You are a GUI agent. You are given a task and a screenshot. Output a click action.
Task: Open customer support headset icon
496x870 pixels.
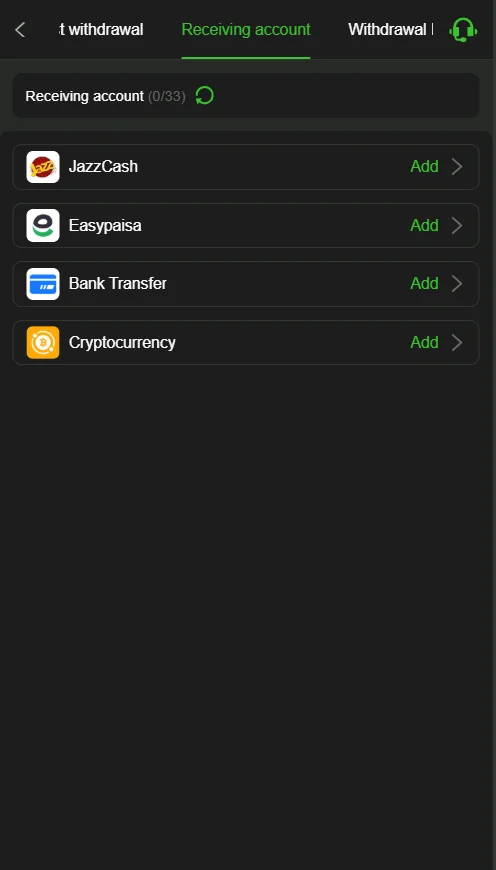pyautogui.click(x=463, y=30)
